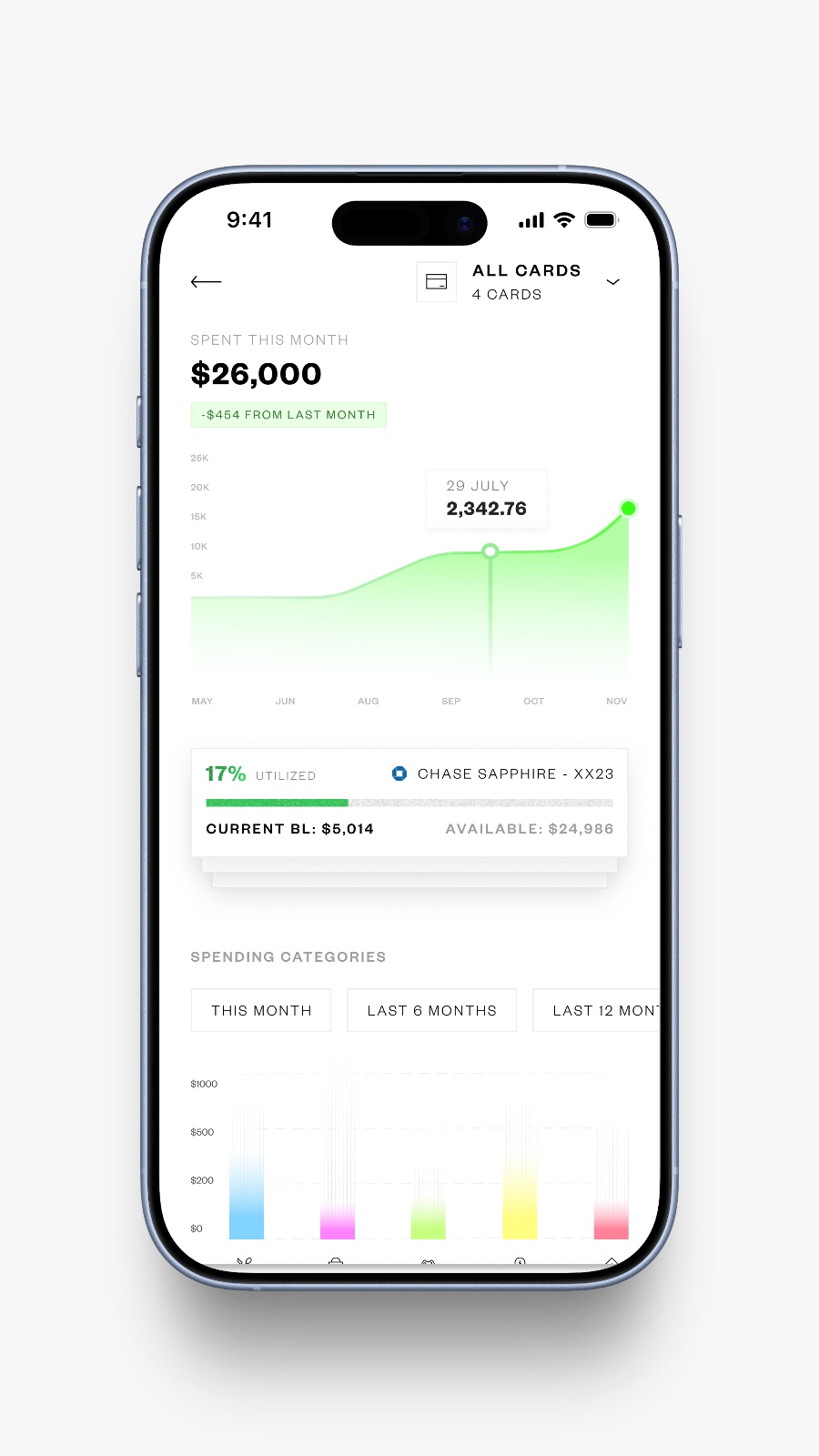Click the Chase Sapphire bank logo icon

pyautogui.click(x=399, y=773)
